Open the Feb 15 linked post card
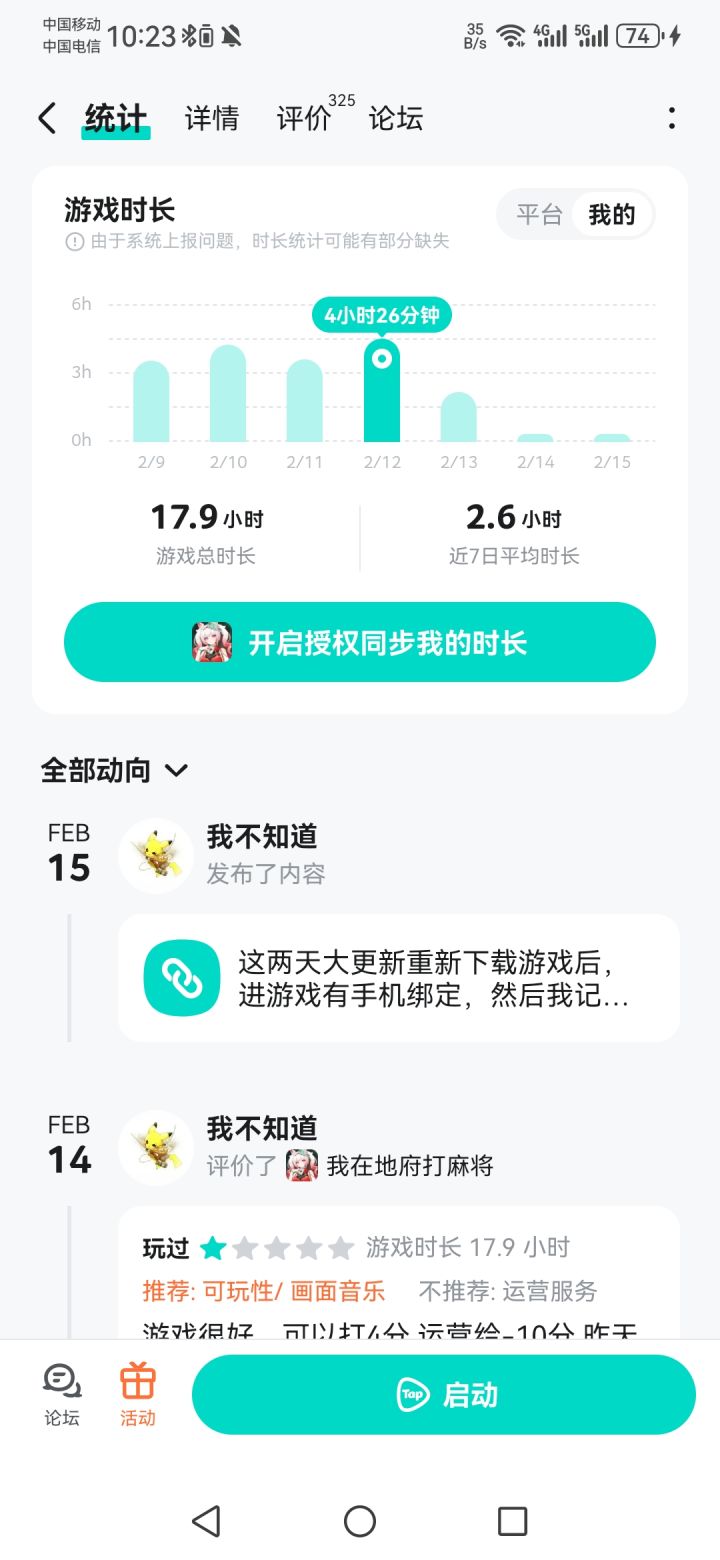Screen dimensions: 720x1560 [x=398, y=978]
